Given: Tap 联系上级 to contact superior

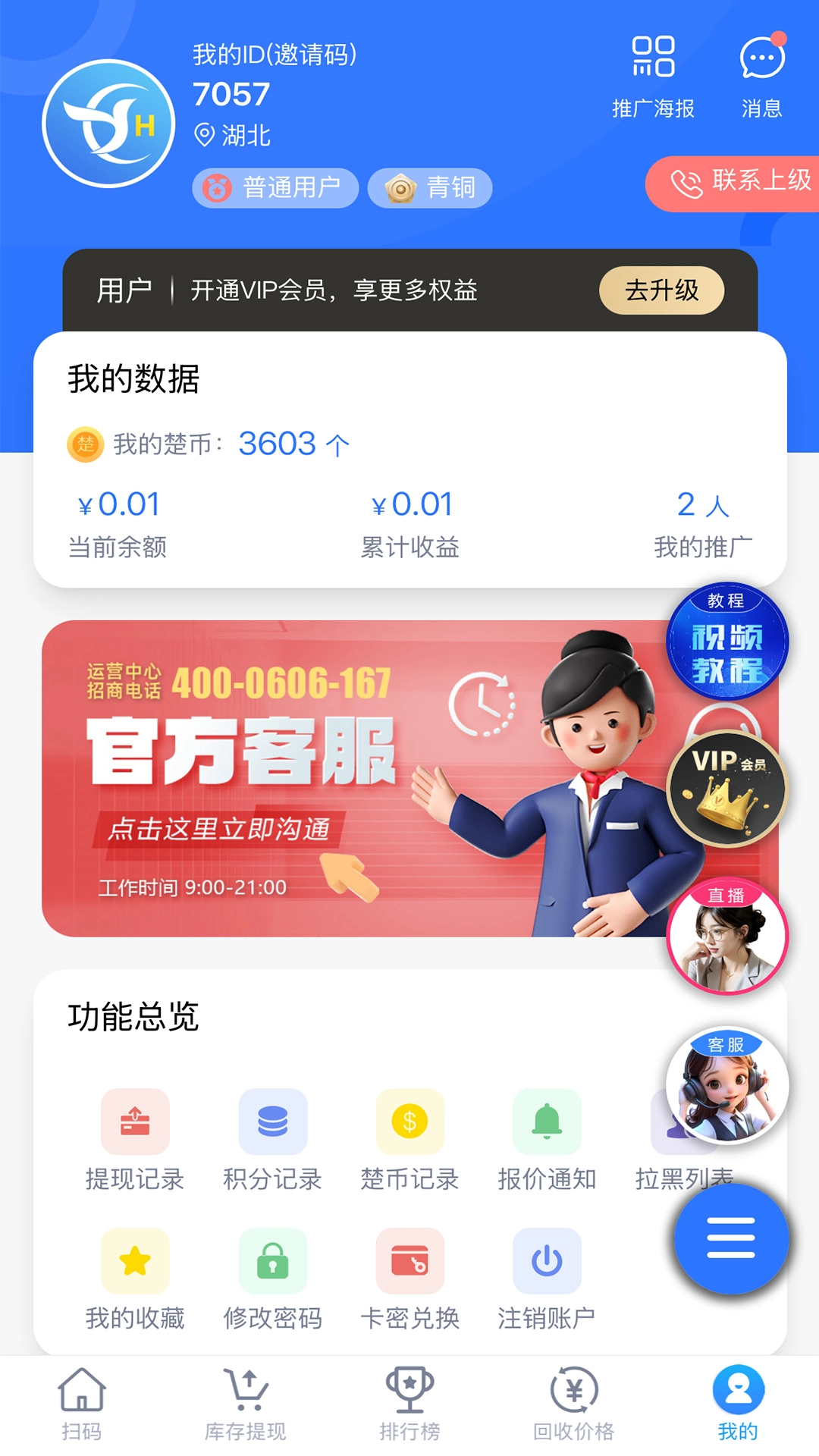Looking at the screenshot, I should pos(739,182).
